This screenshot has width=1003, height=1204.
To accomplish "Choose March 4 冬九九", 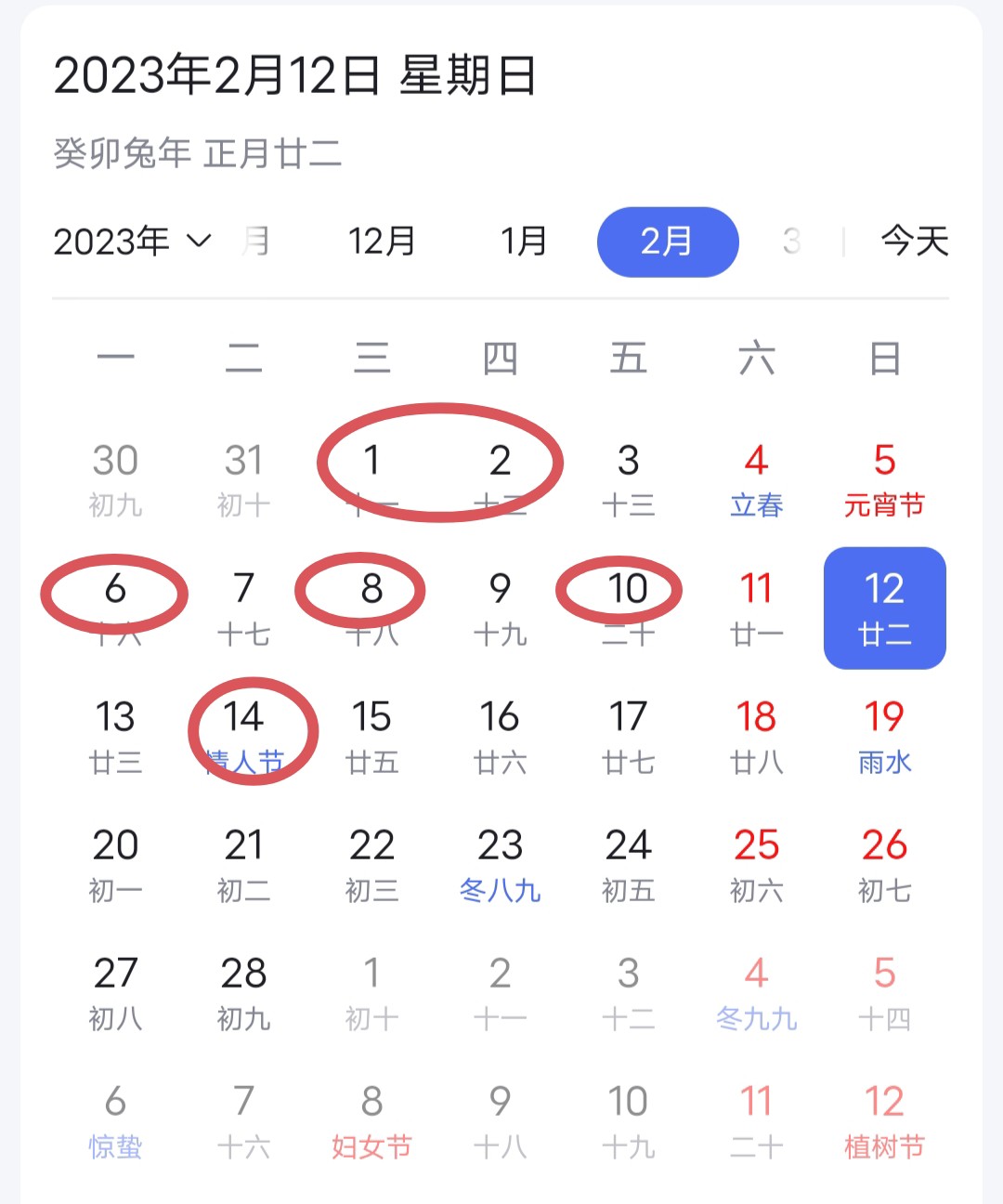I will 756,992.
